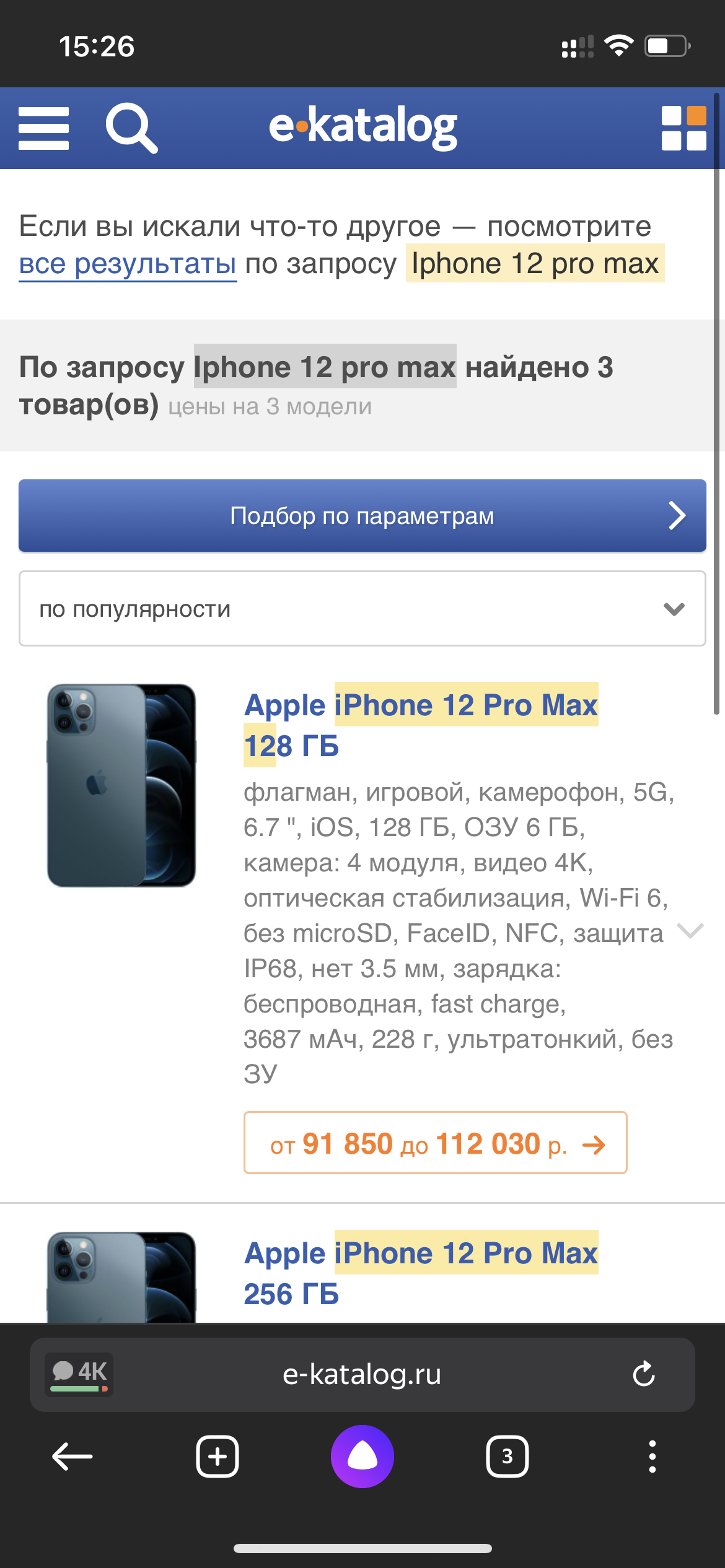Open the 'все результаты' link
This screenshot has height=1568, width=725.
(128, 264)
